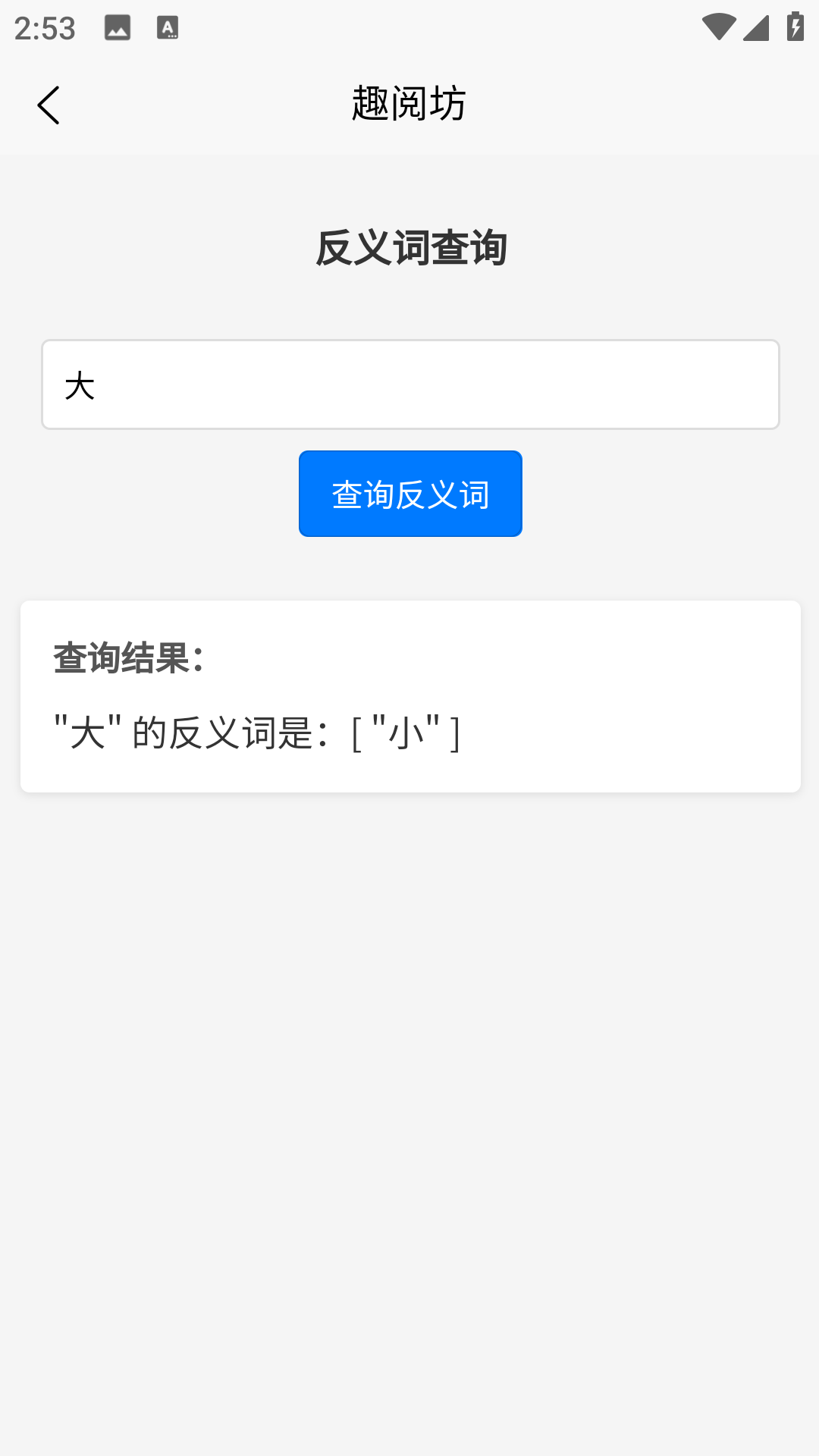Tap the 趣阅坊 title
Screen dimensions: 819x1456
click(x=409, y=104)
